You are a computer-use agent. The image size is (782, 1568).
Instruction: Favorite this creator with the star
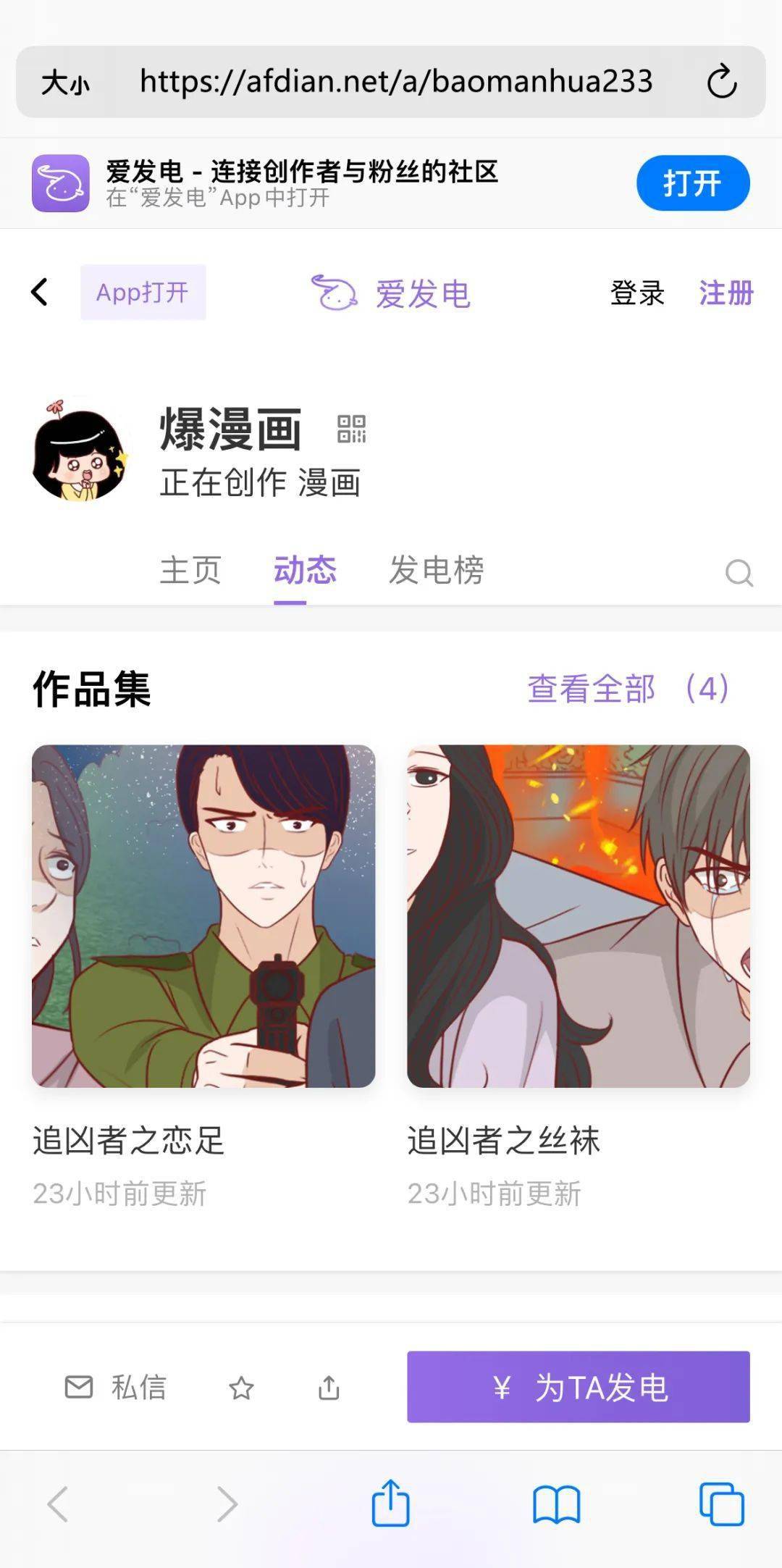point(241,1388)
